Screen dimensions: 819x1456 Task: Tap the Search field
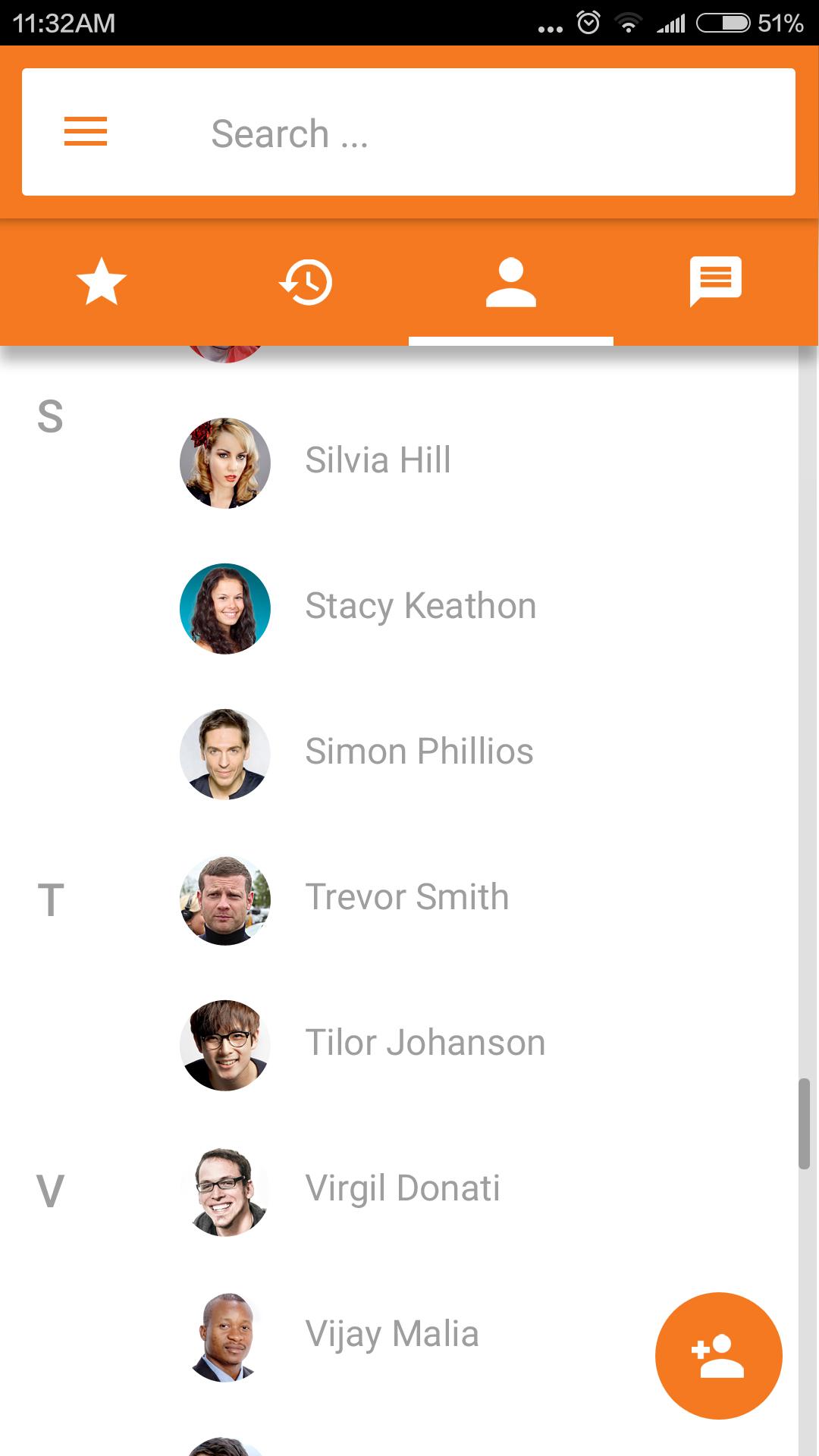tap(455, 133)
